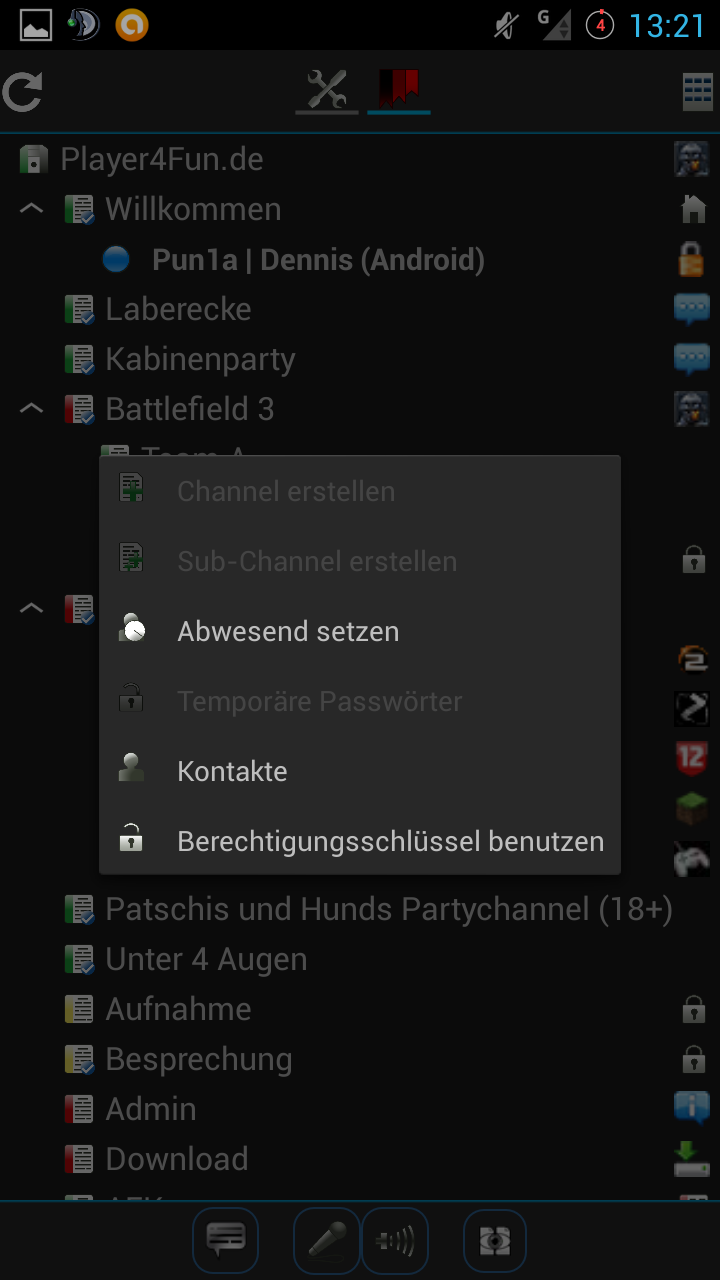The image size is (720, 1280).
Task: Toggle the microphone button
Action: pyautogui.click(x=327, y=1241)
